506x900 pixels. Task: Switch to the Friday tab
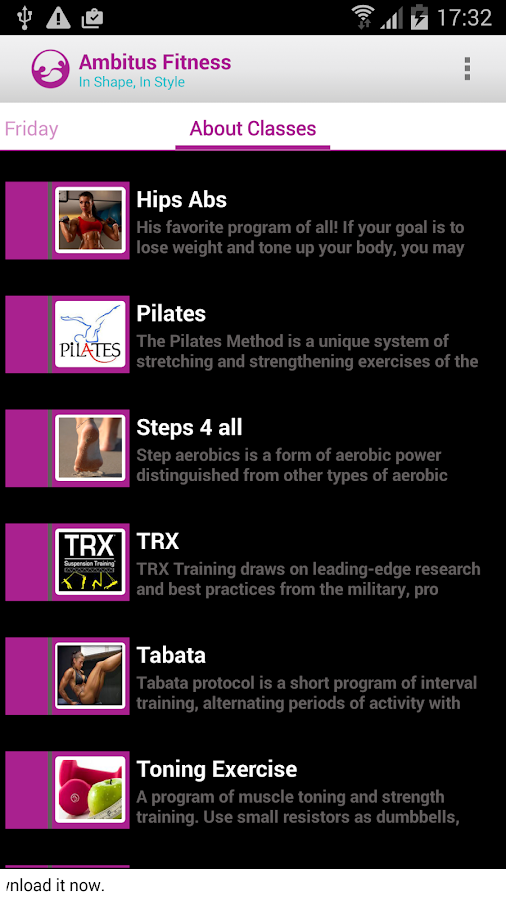(31, 129)
